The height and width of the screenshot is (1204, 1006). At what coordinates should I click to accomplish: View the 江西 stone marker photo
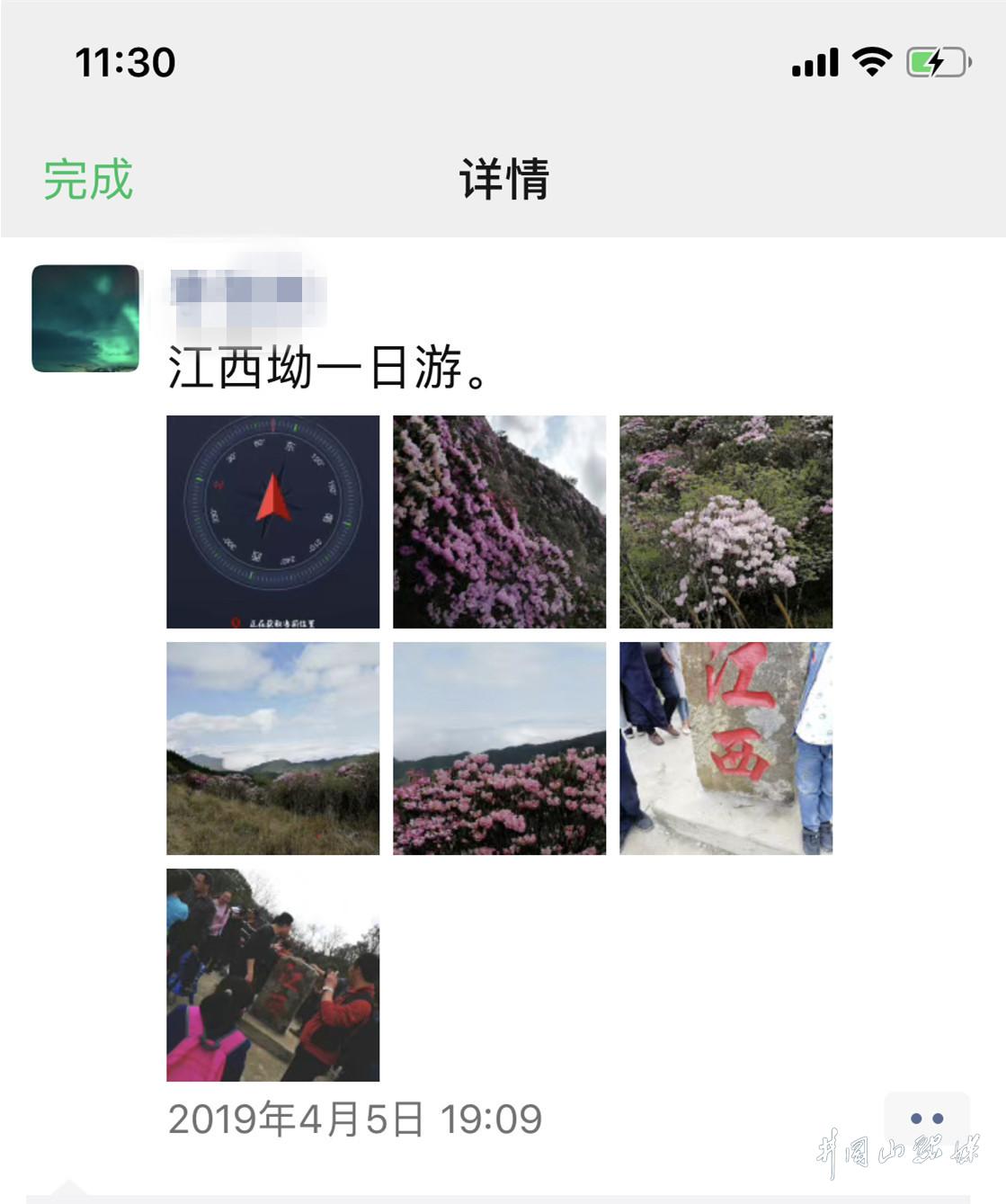[x=726, y=748]
